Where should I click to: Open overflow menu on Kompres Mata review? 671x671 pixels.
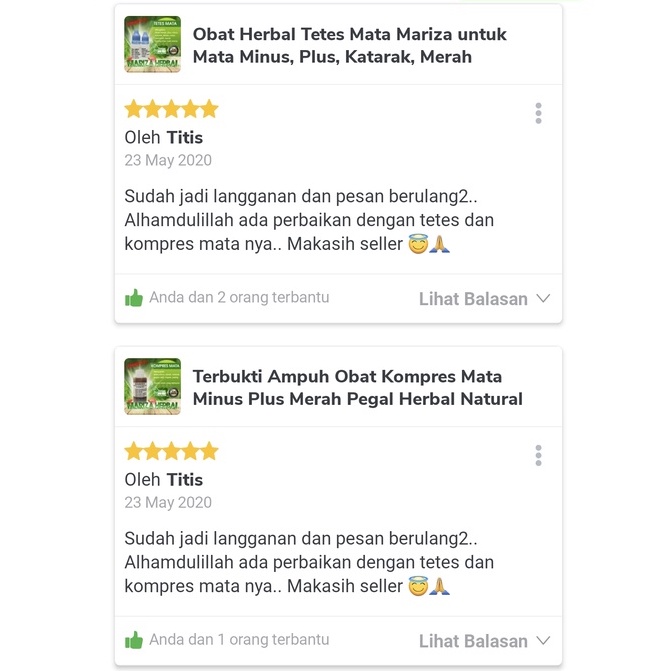538,456
